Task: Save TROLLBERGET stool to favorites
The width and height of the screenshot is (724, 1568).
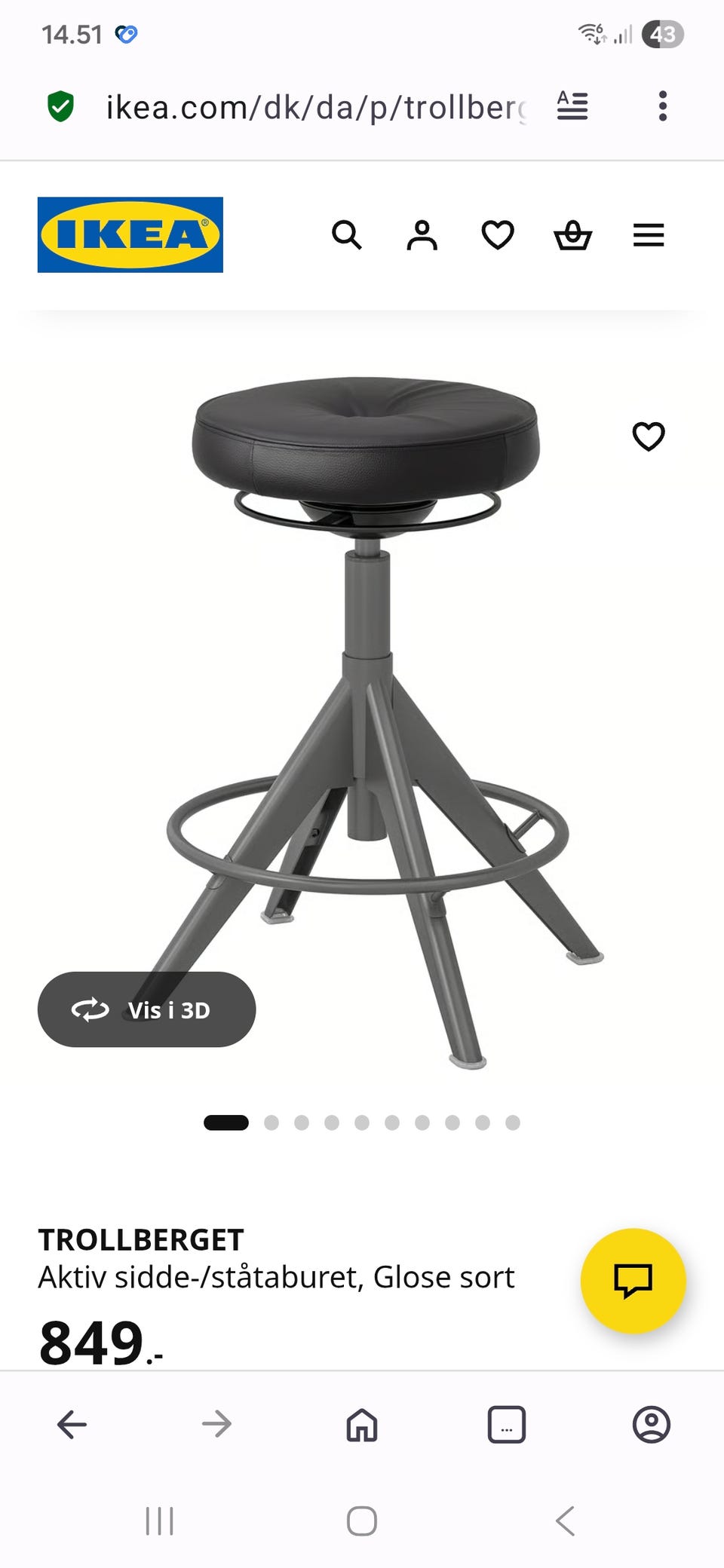Action: pyautogui.click(x=649, y=436)
